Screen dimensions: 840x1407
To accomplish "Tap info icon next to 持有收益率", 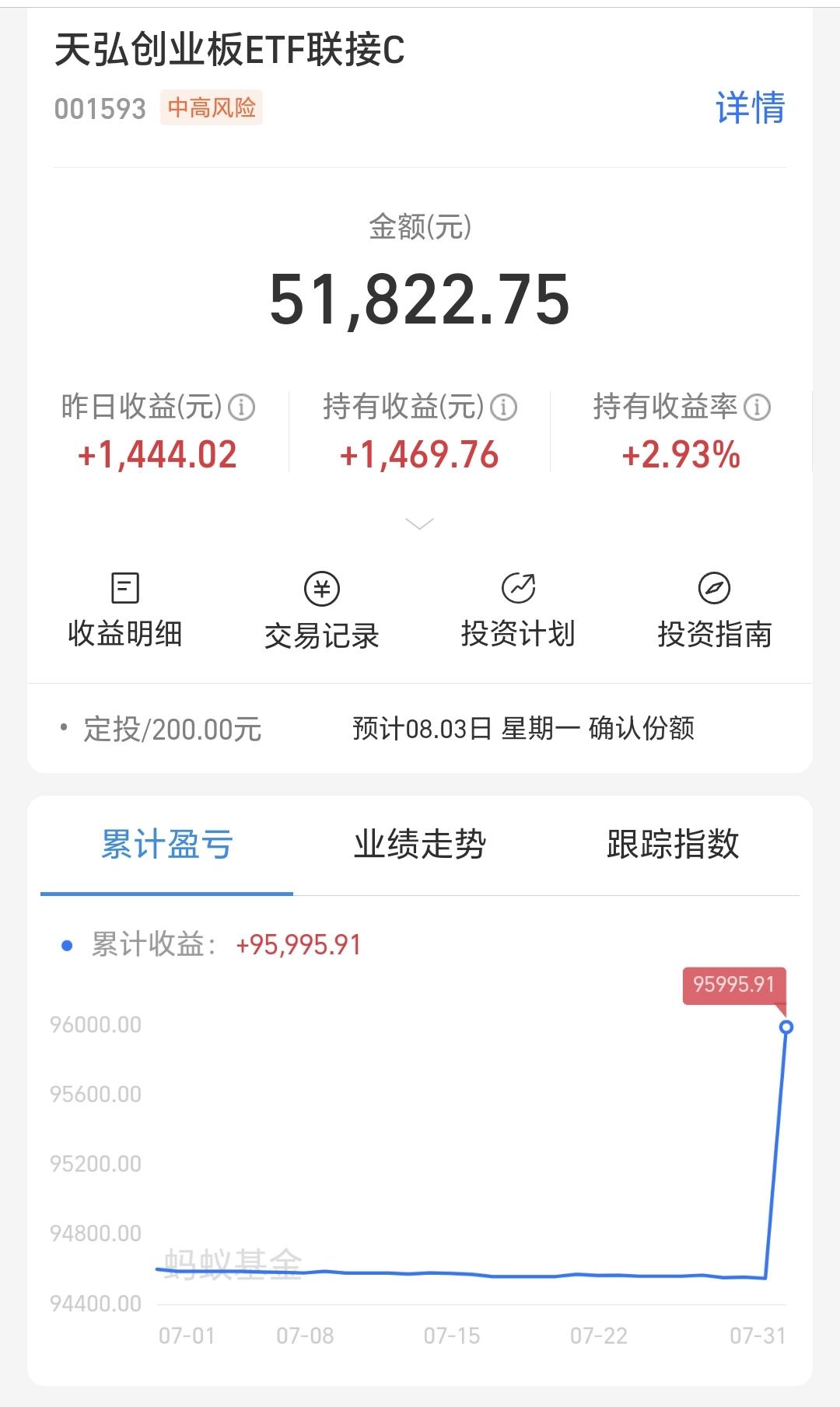I will [757, 407].
